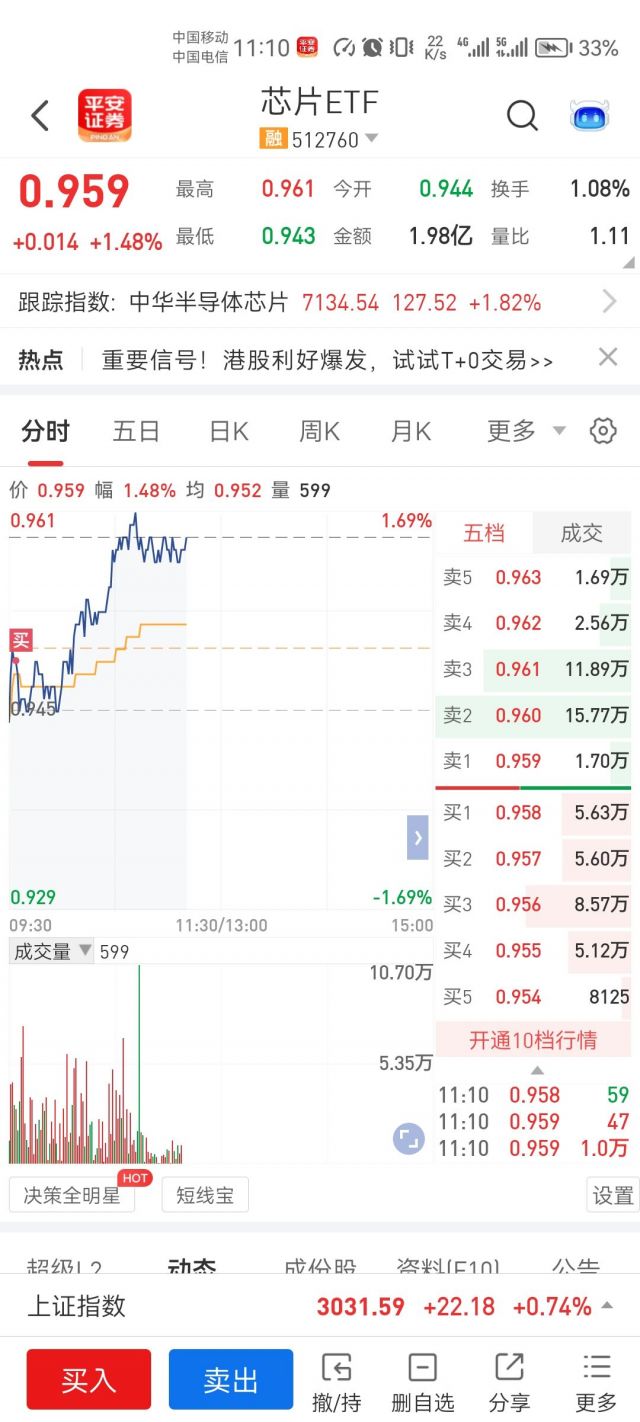Open the tracked index 中华半导体芯片 row
This screenshot has height=1422, width=640.
coord(320,302)
